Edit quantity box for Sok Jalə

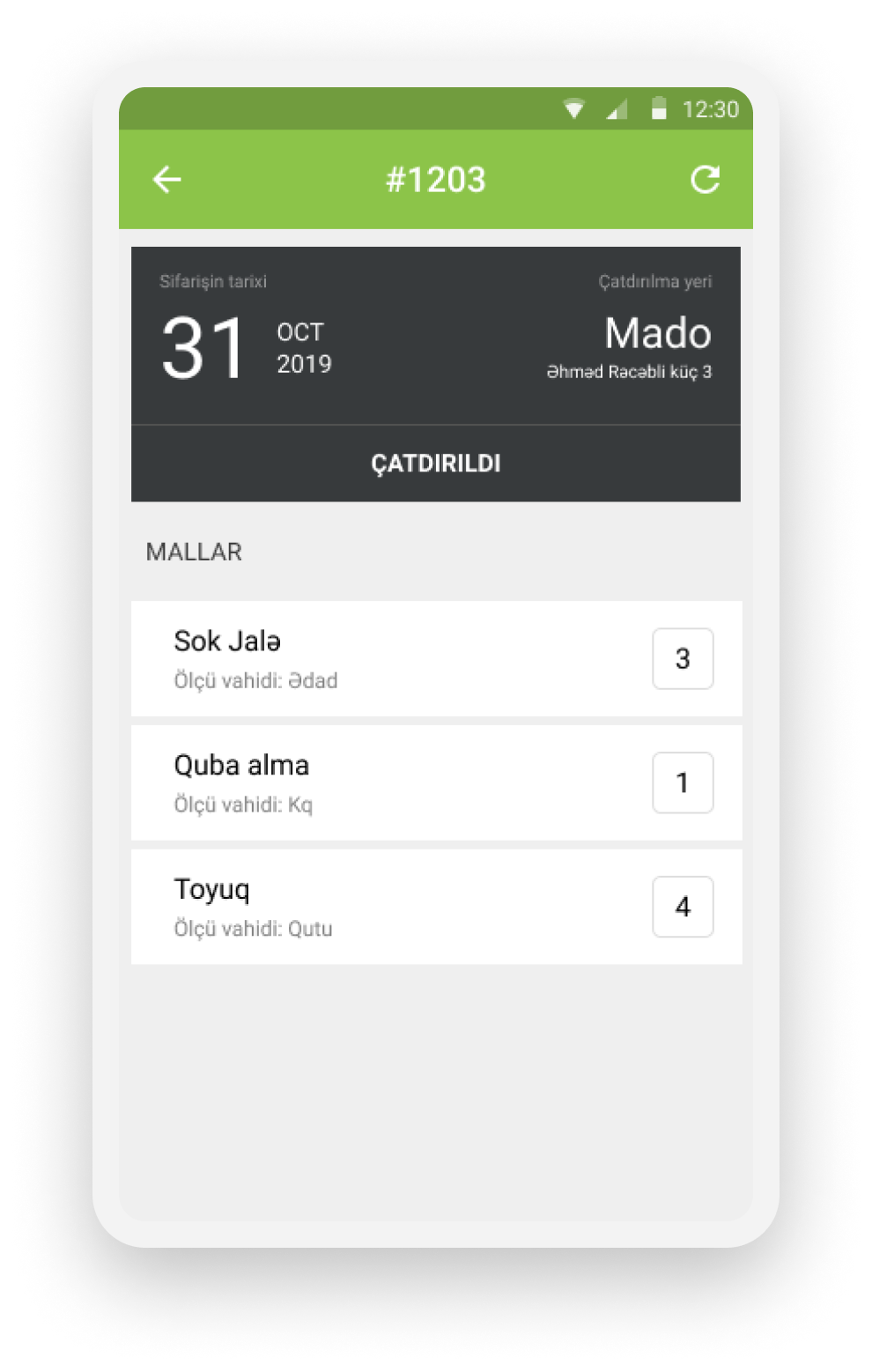tap(683, 658)
